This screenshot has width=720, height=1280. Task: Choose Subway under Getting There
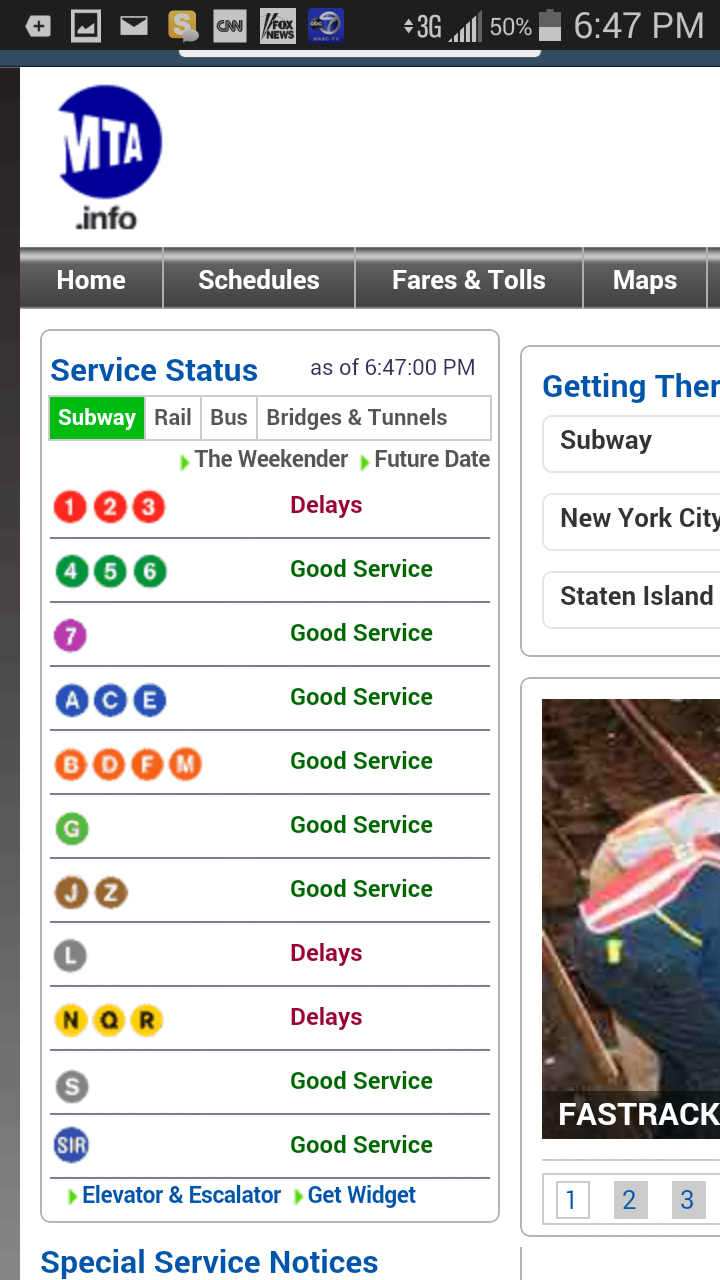pos(630,441)
